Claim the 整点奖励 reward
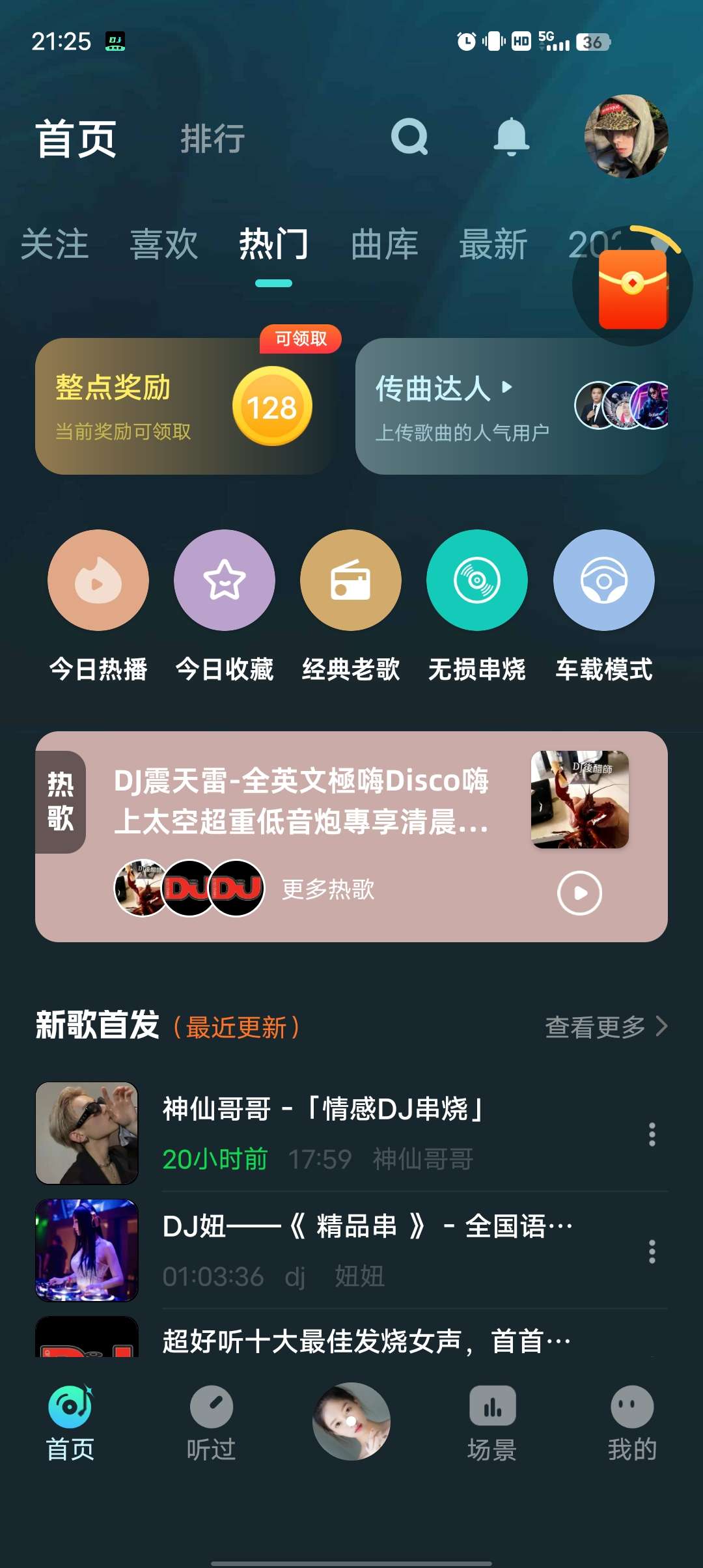This screenshot has height=1568, width=703. pyautogui.click(x=272, y=406)
